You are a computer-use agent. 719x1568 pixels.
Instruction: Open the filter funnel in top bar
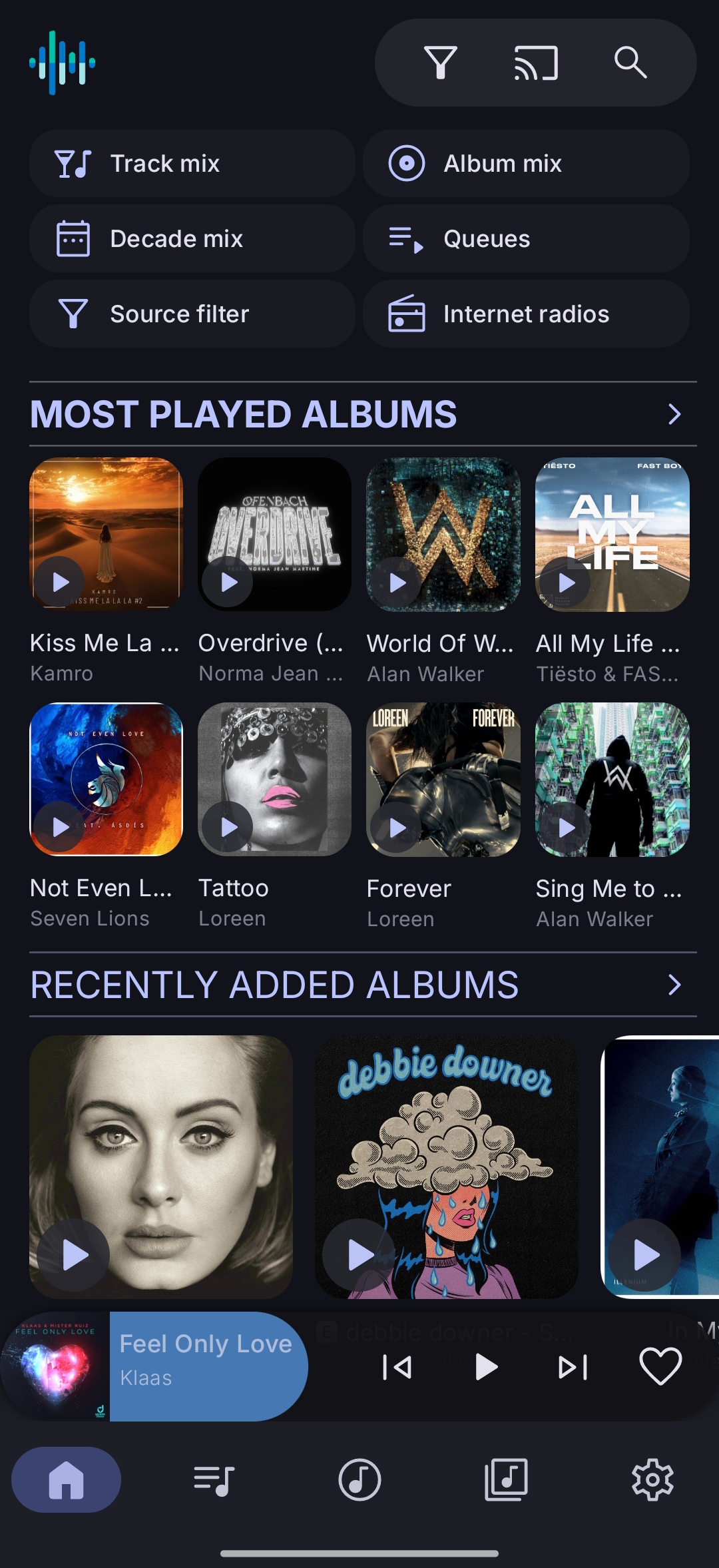tap(440, 63)
